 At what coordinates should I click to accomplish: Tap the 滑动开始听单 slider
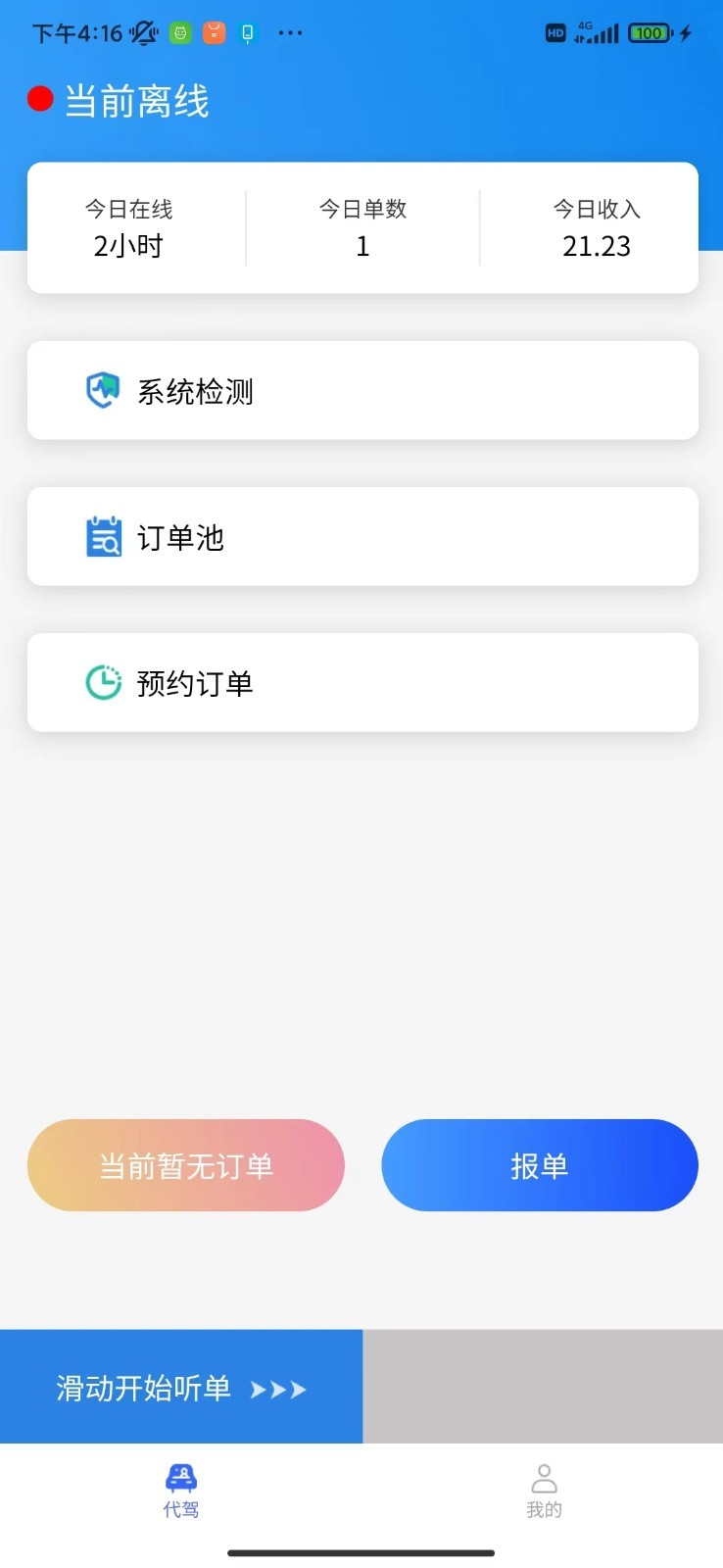181,1388
